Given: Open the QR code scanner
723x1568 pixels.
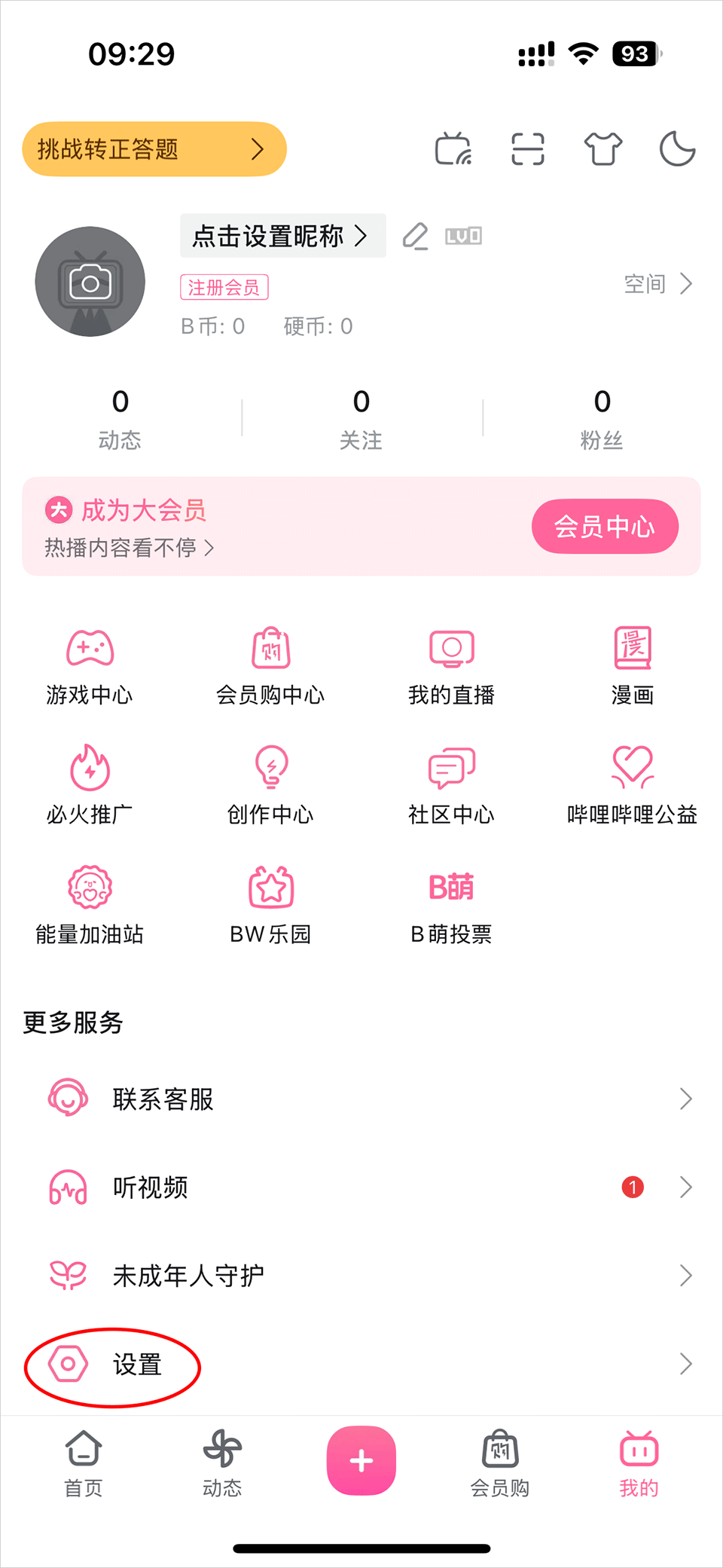Looking at the screenshot, I should tap(527, 149).
